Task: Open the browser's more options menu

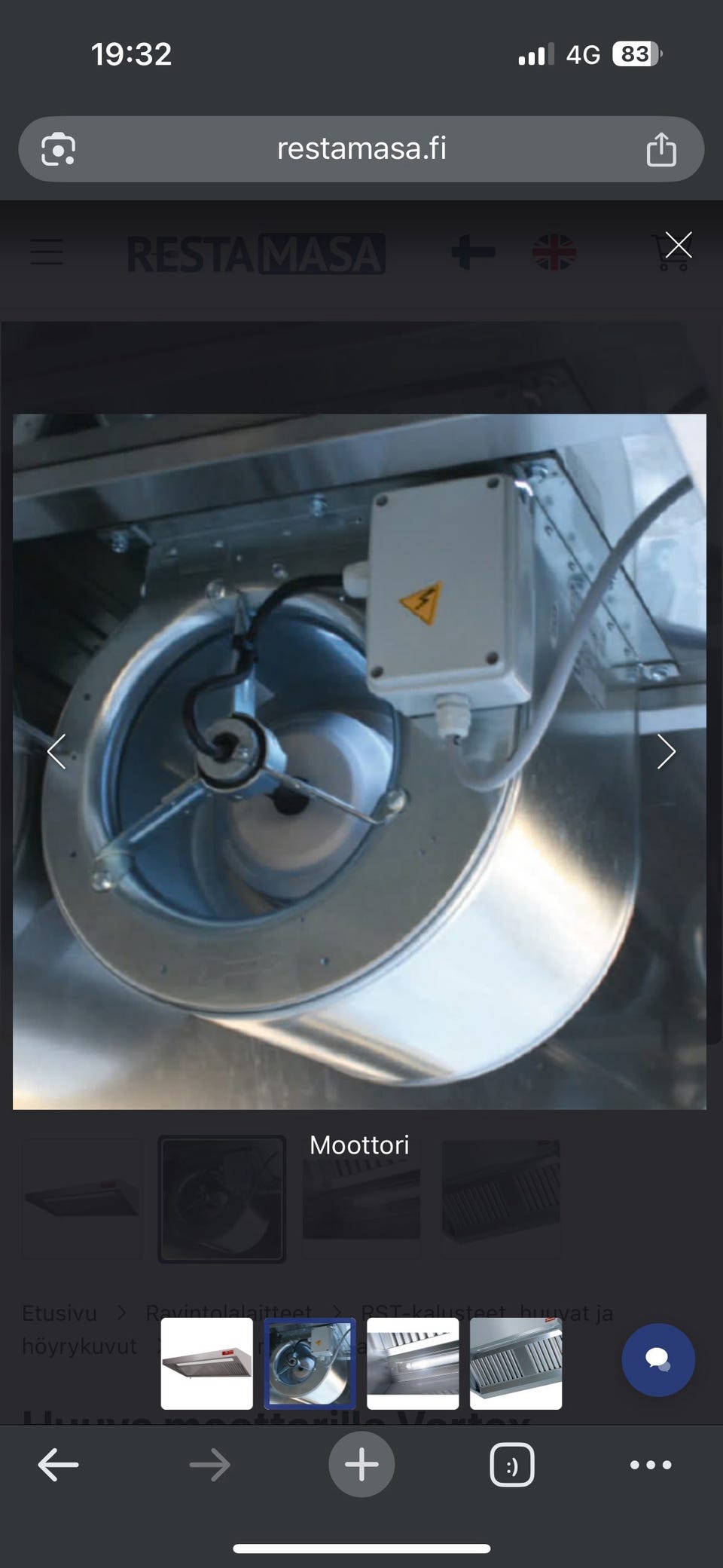Action: pyautogui.click(x=651, y=1465)
